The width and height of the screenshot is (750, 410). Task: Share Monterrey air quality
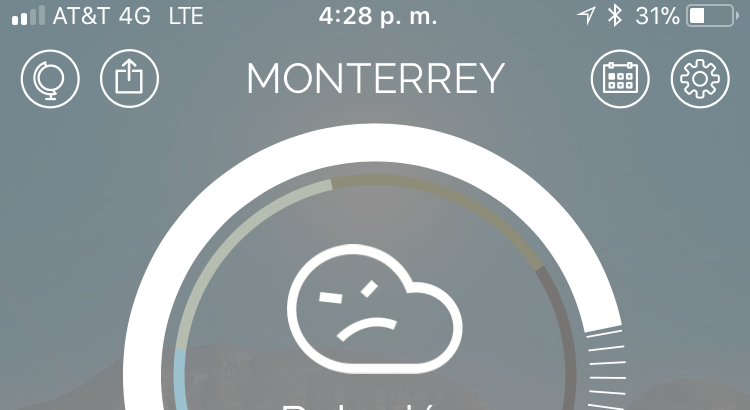tap(130, 79)
